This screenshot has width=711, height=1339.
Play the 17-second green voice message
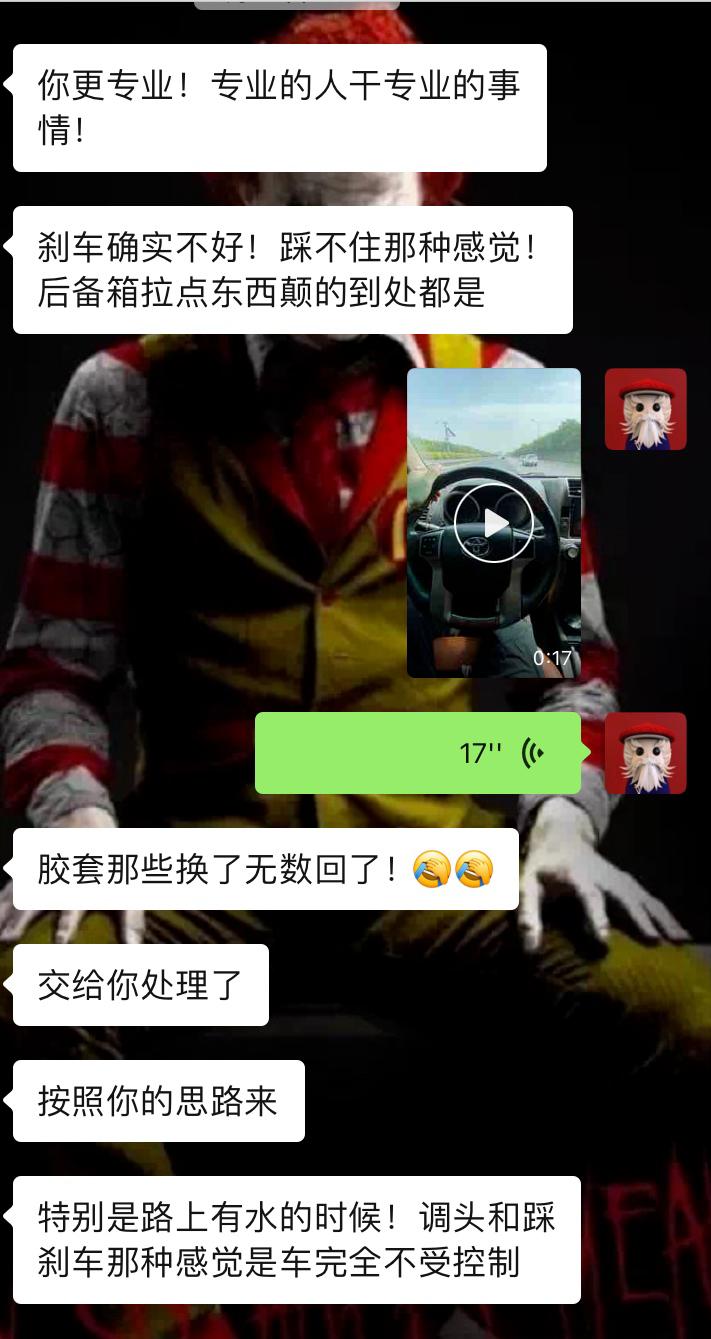(x=418, y=753)
